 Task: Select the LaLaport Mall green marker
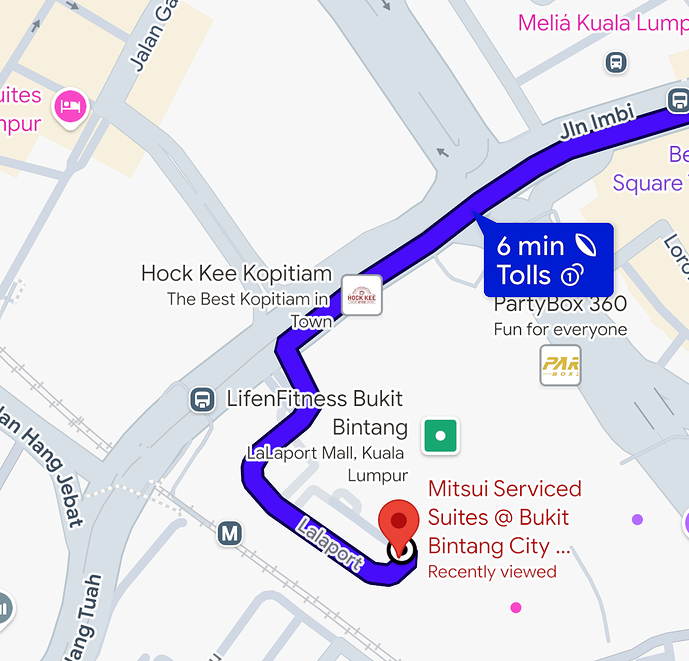tap(440, 435)
